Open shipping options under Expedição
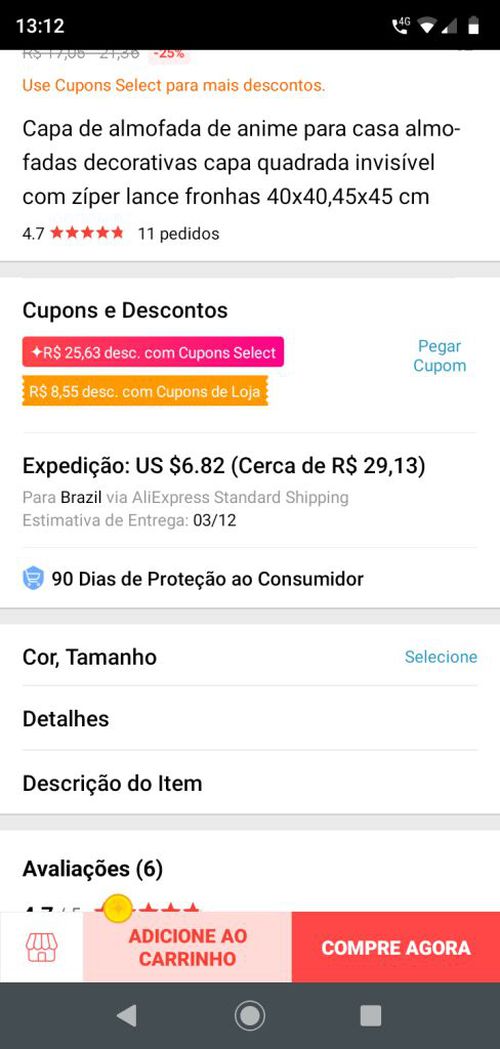Image resolution: width=500 pixels, height=1049 pixels. (x=250, y=490)
